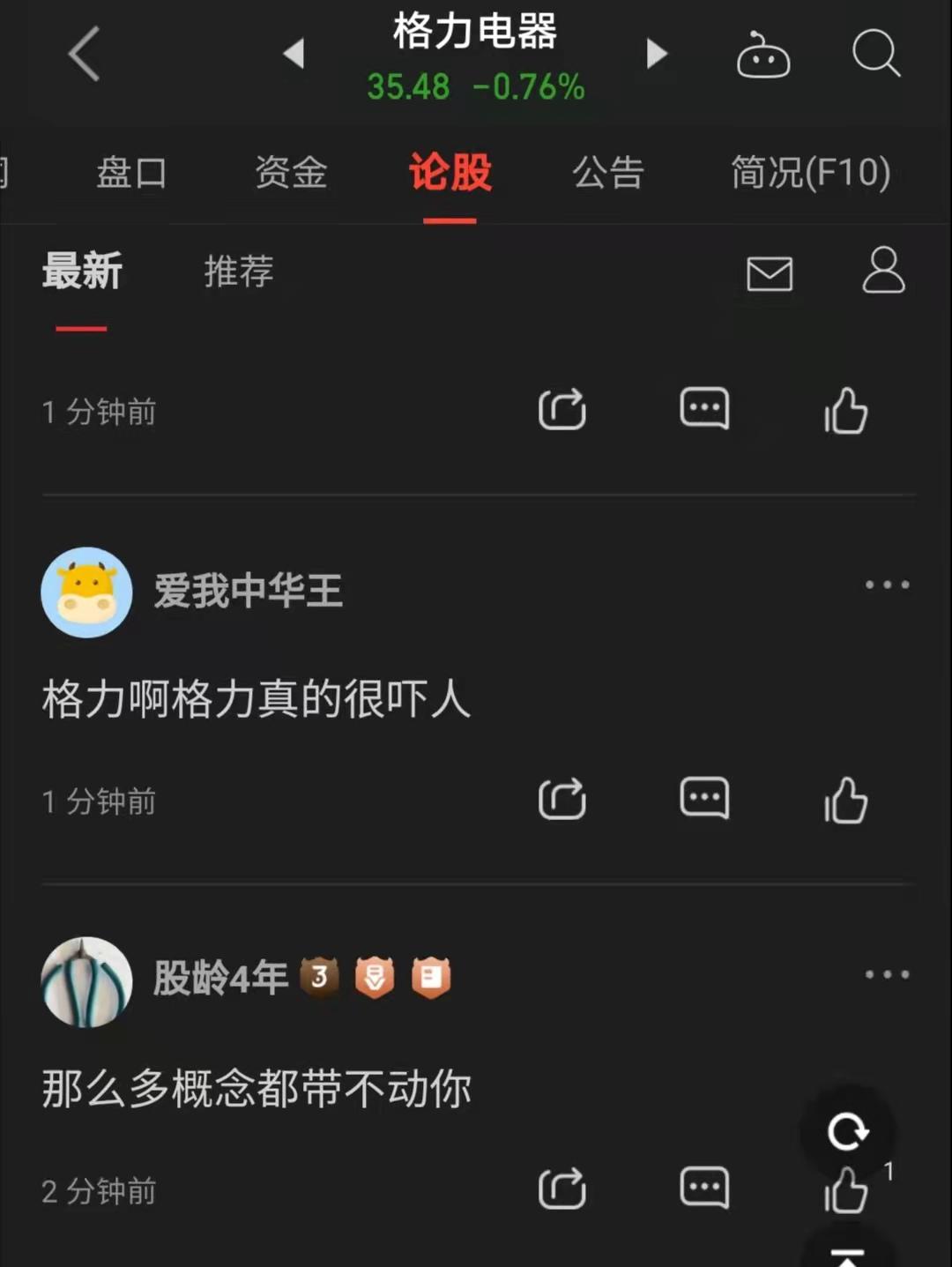
Task: Open more options on 股龄4年's post
Action: pos(887,974)
